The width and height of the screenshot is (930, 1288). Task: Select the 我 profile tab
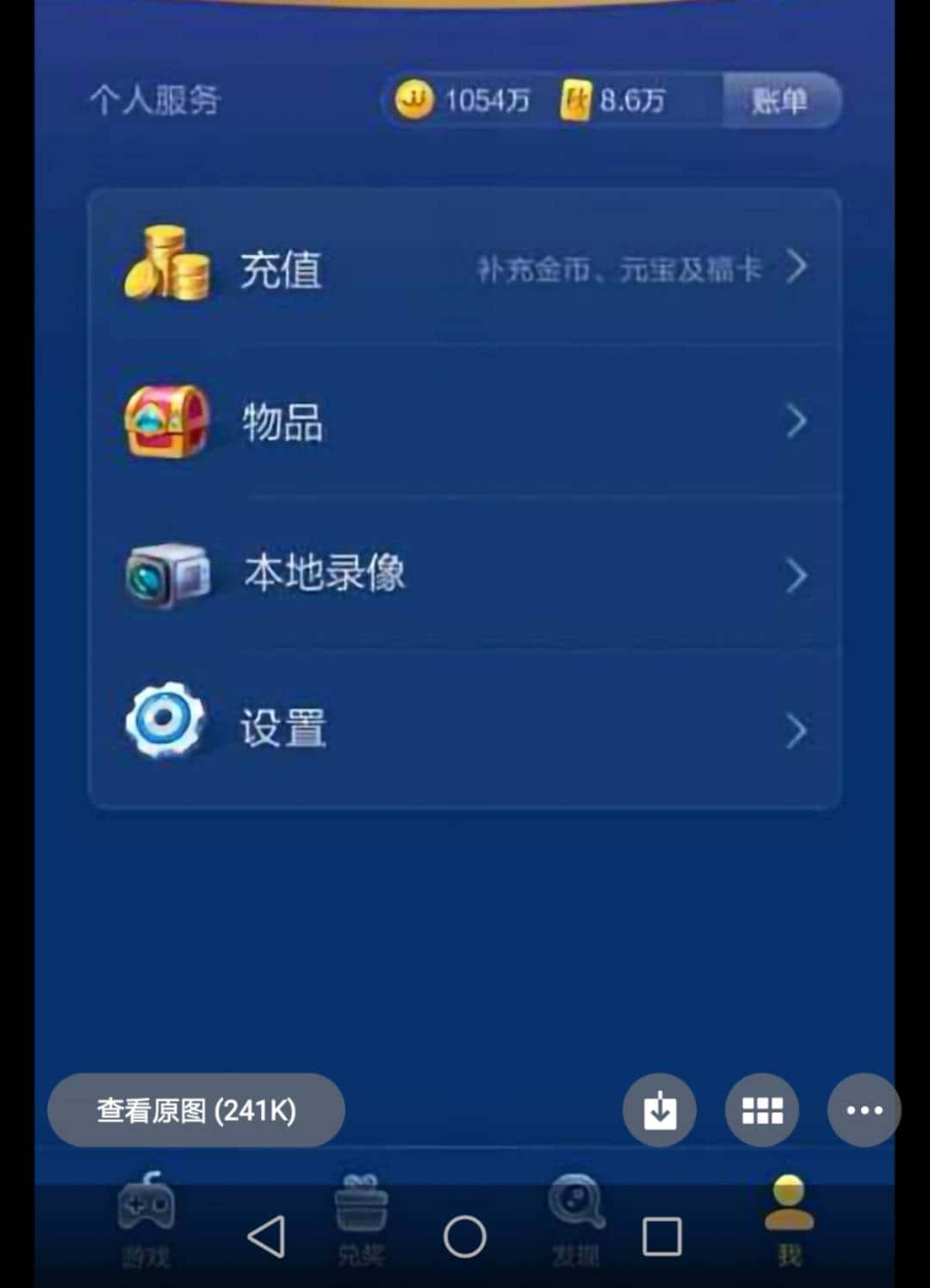click(788, 1223)
